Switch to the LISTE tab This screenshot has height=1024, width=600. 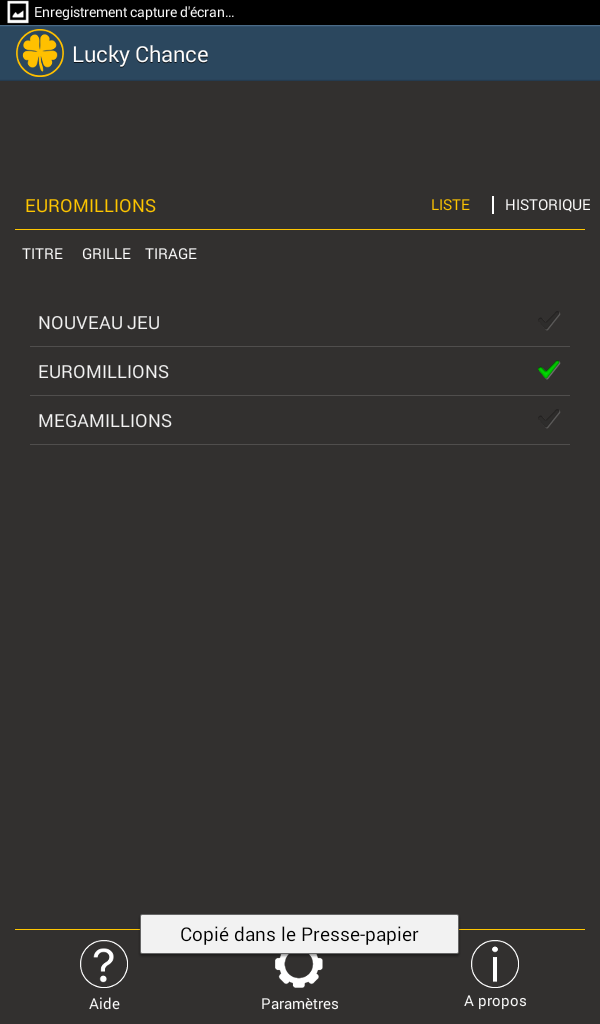click(450, 205)
